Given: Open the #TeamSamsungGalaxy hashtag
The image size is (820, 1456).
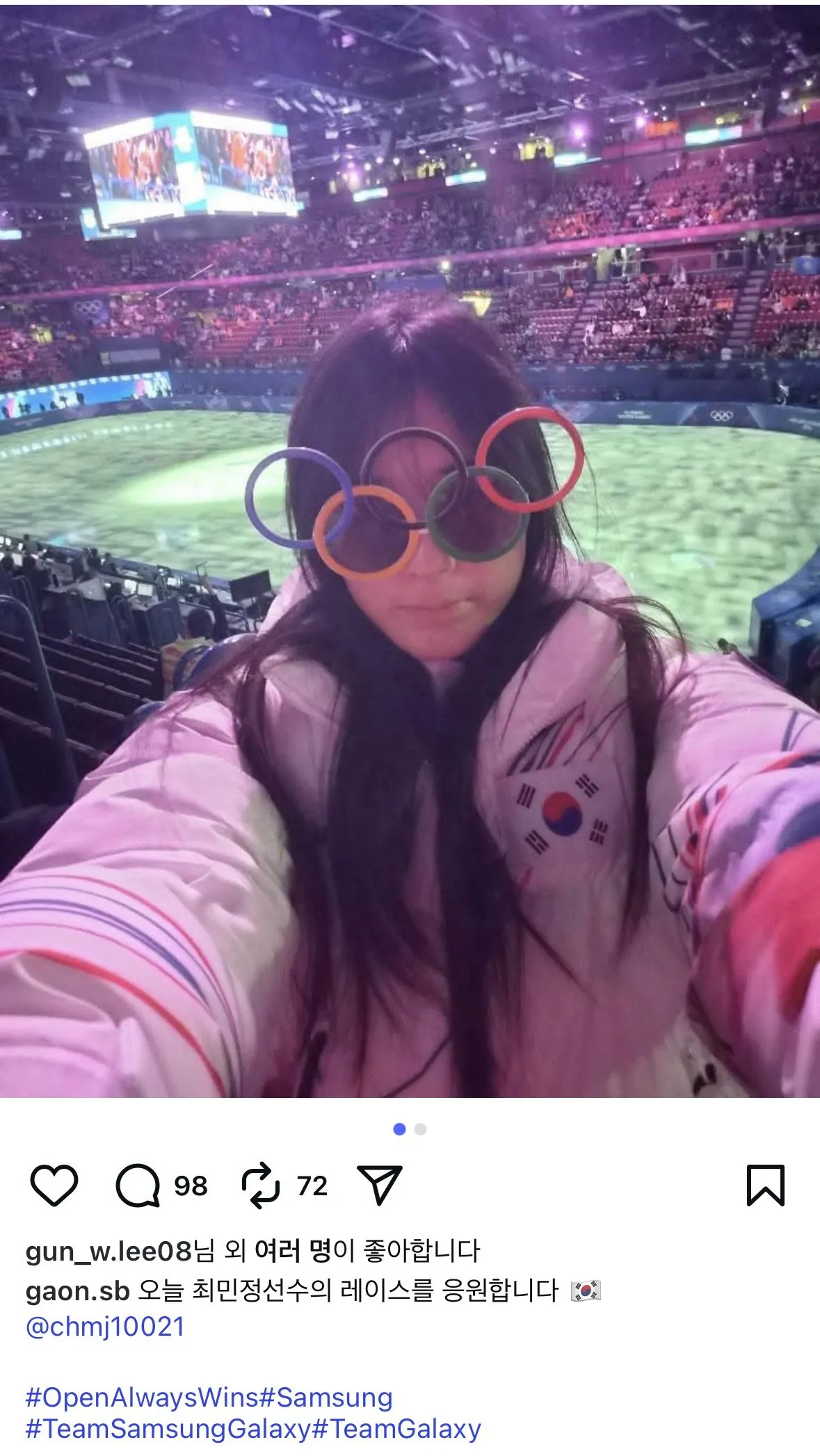Looking at the screenshot, I should [168, 1430].
